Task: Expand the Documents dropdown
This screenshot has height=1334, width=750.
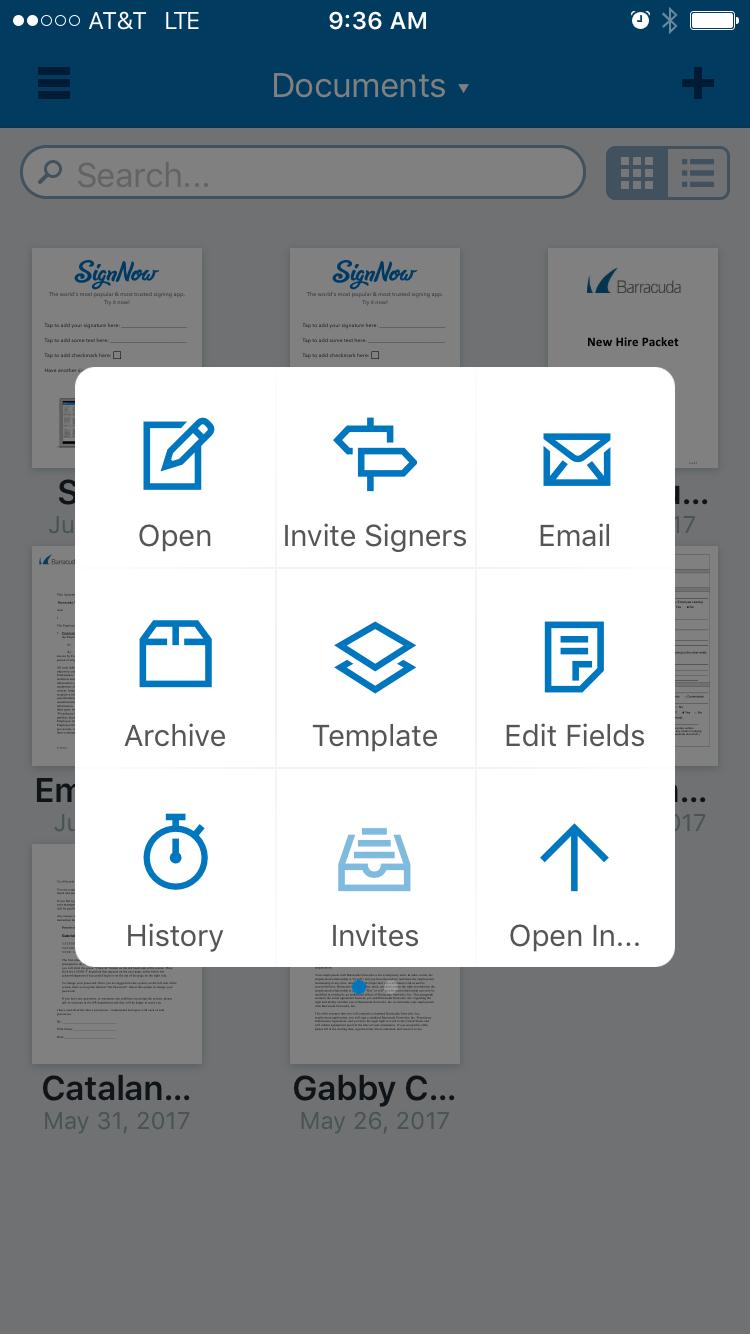Action: tap(371, 86)
